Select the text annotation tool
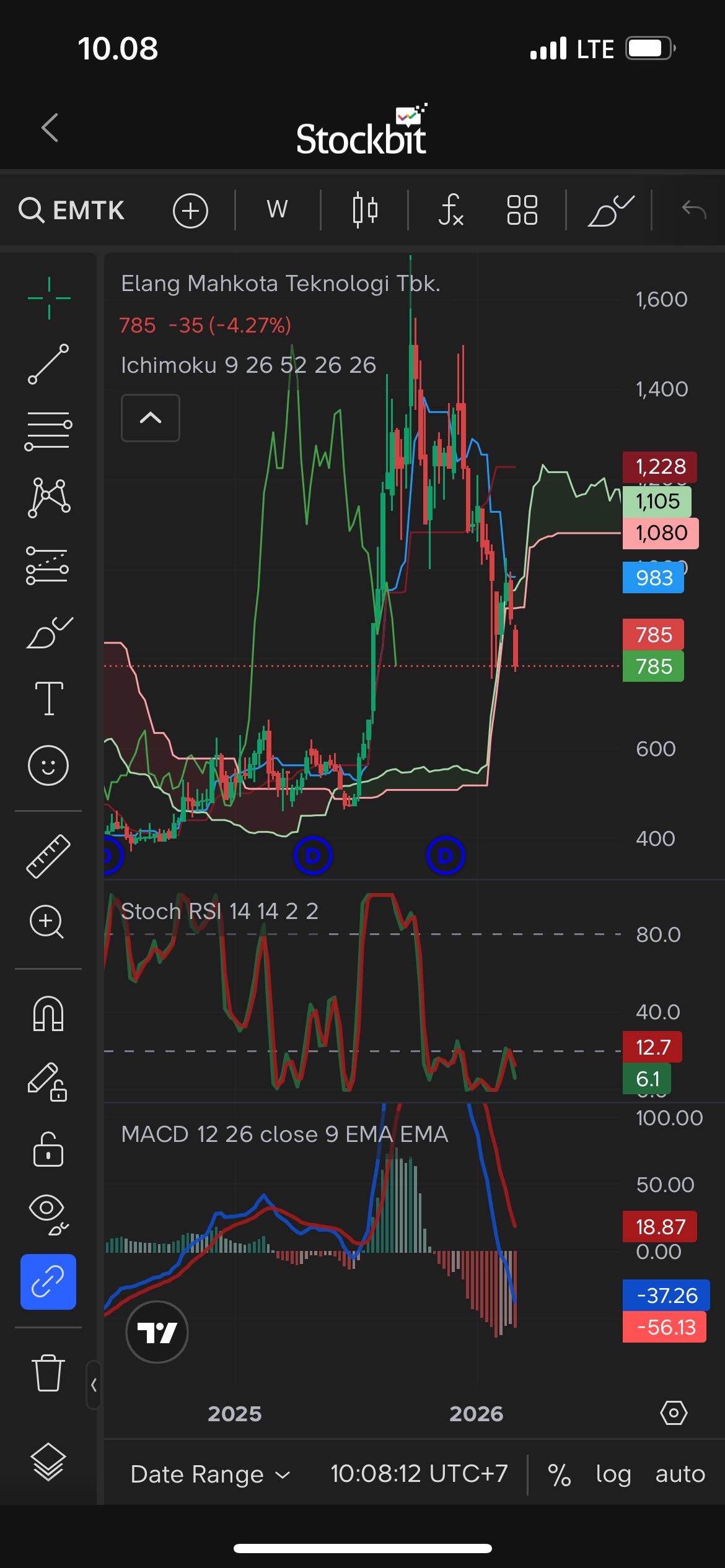Viewport: 725px width, 1568px height. [48, 698]
